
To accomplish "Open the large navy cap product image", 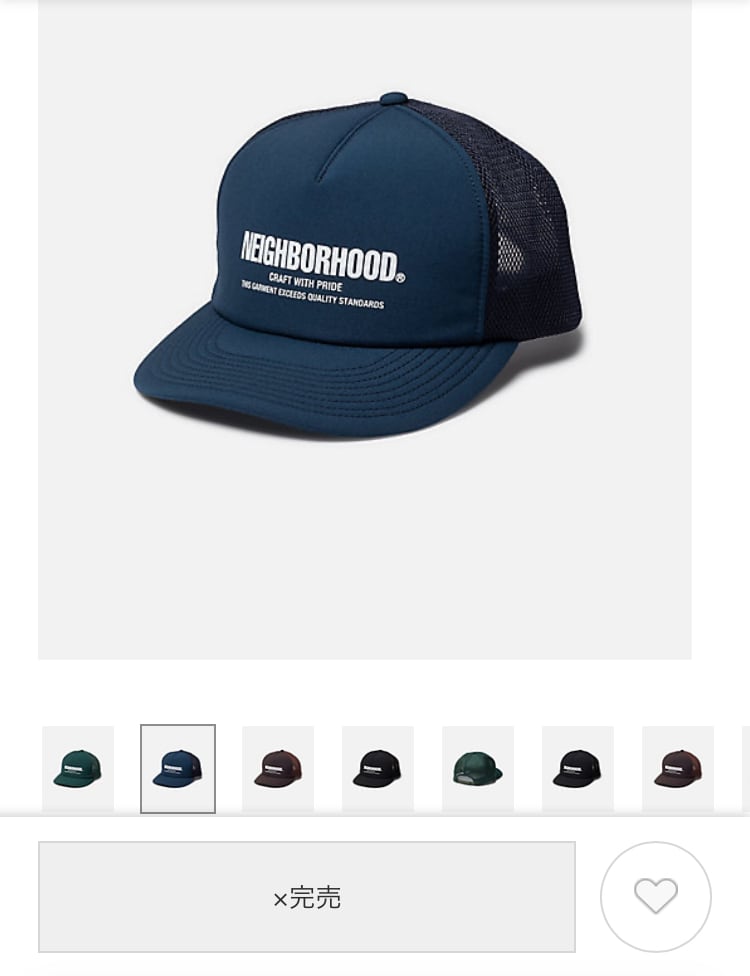I will [364, 300].
